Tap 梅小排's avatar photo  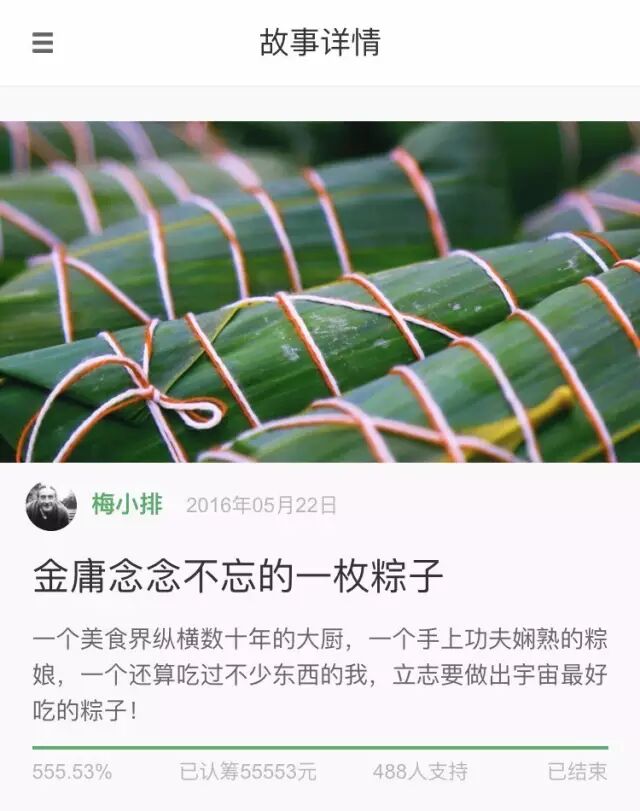pyautogui.click(x=51, y=506)
